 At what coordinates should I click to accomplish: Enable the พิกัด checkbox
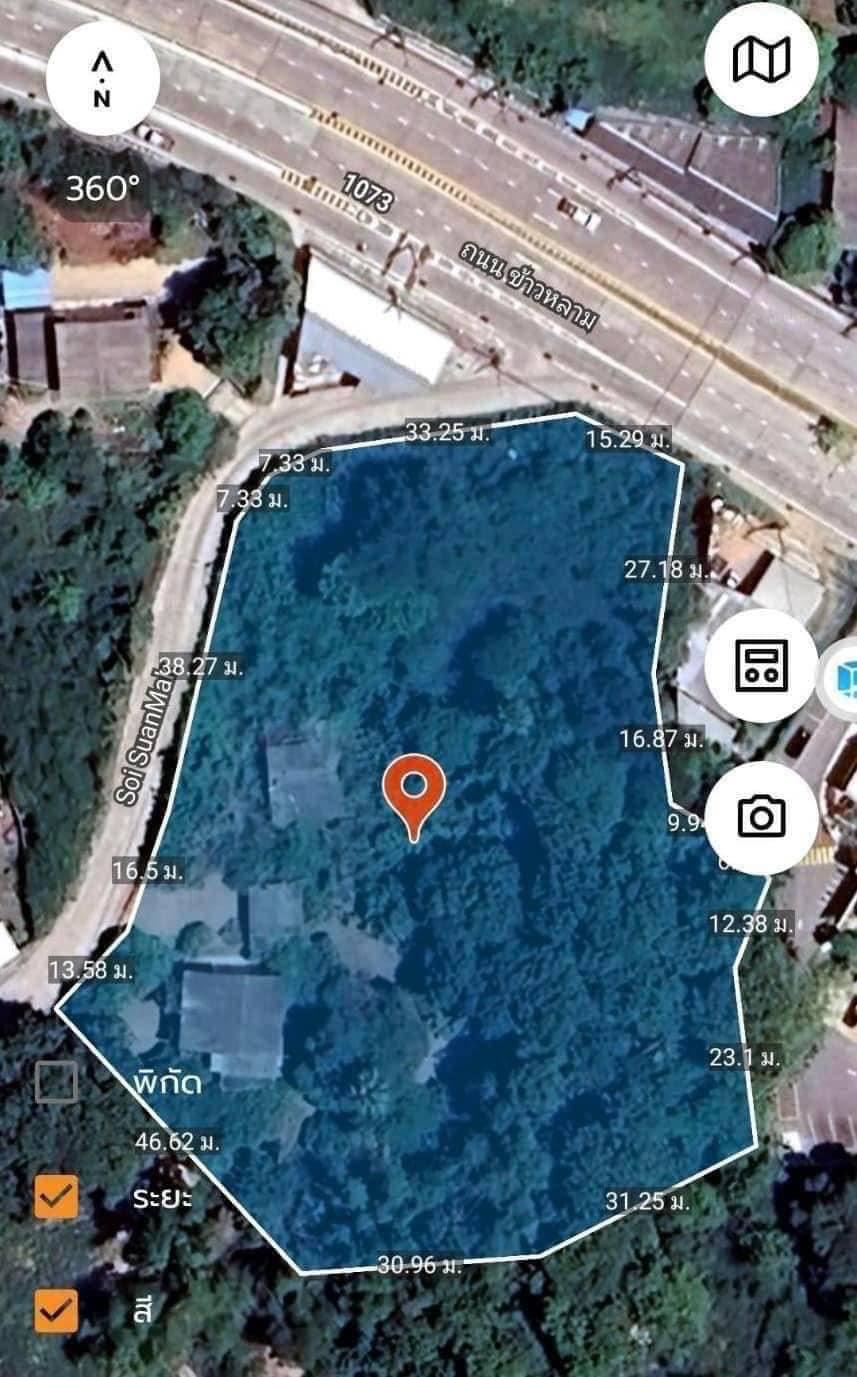(x=56, y=1082)
